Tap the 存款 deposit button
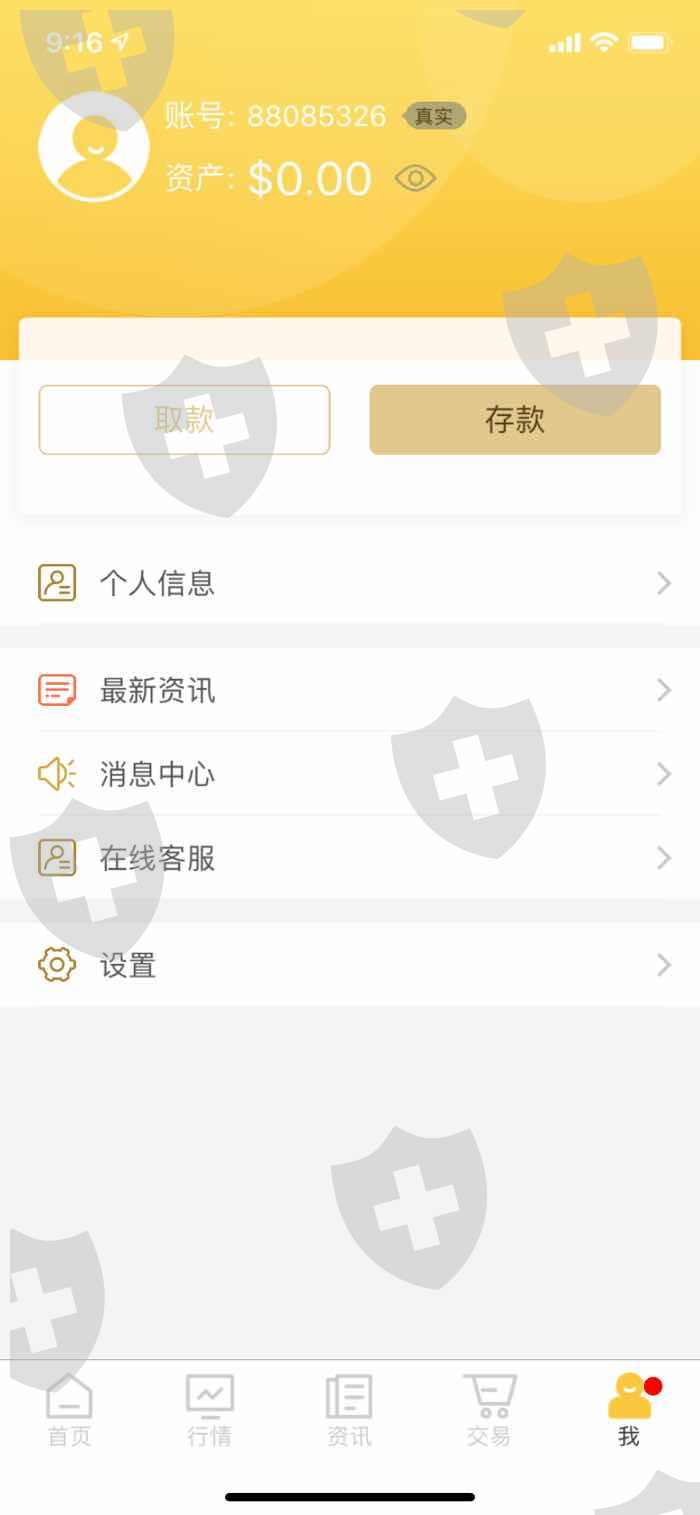Image resolution: width=700 pixels, height=1515 pixels. point(515,420)
